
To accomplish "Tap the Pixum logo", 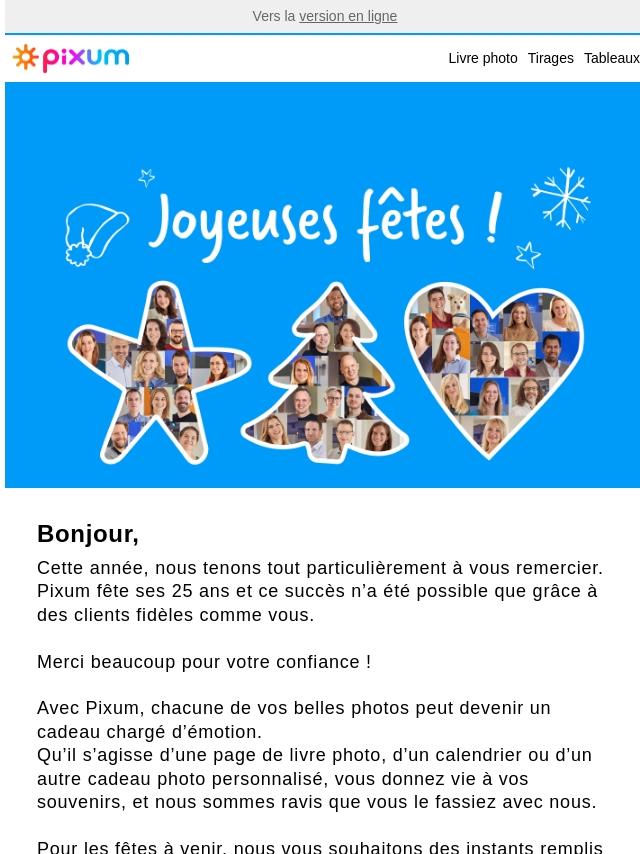I will click(71, 58).
